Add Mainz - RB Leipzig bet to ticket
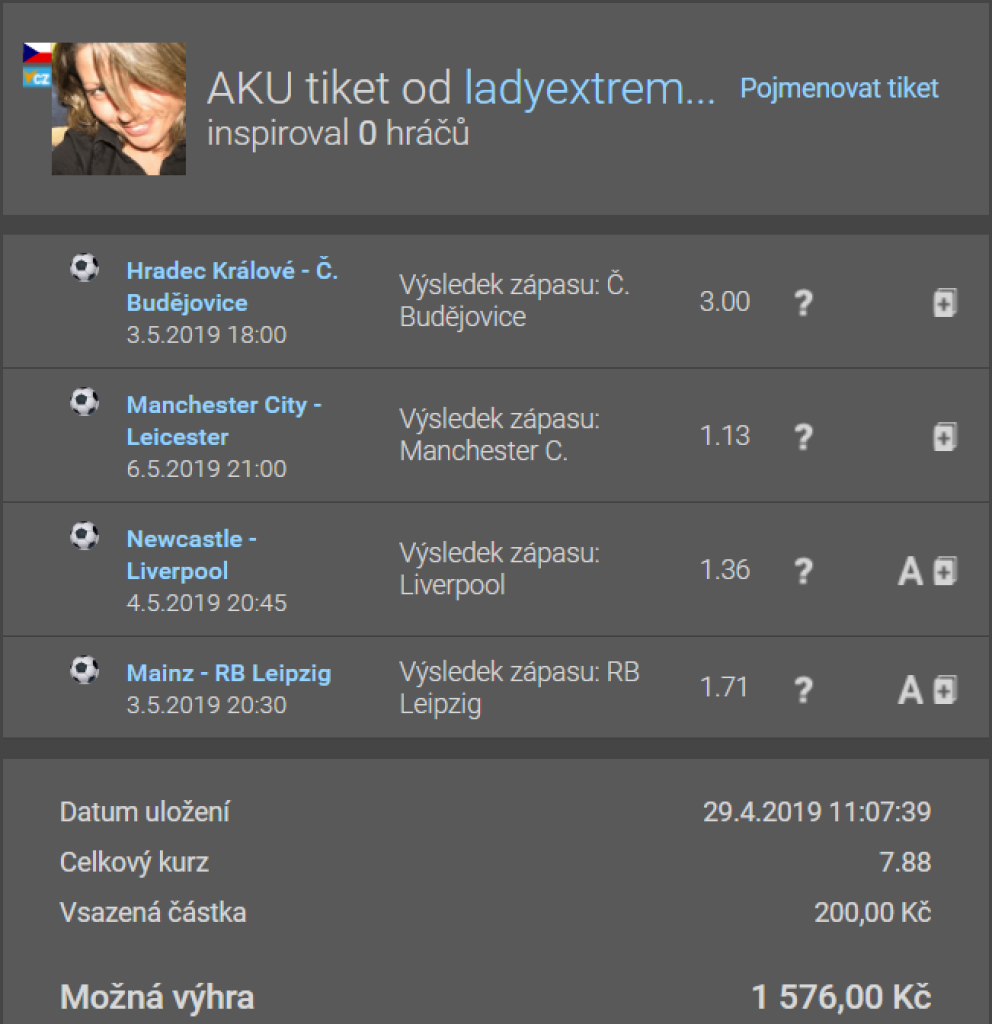The width and height of the screenshot is (992, 1024). [945, 689]
